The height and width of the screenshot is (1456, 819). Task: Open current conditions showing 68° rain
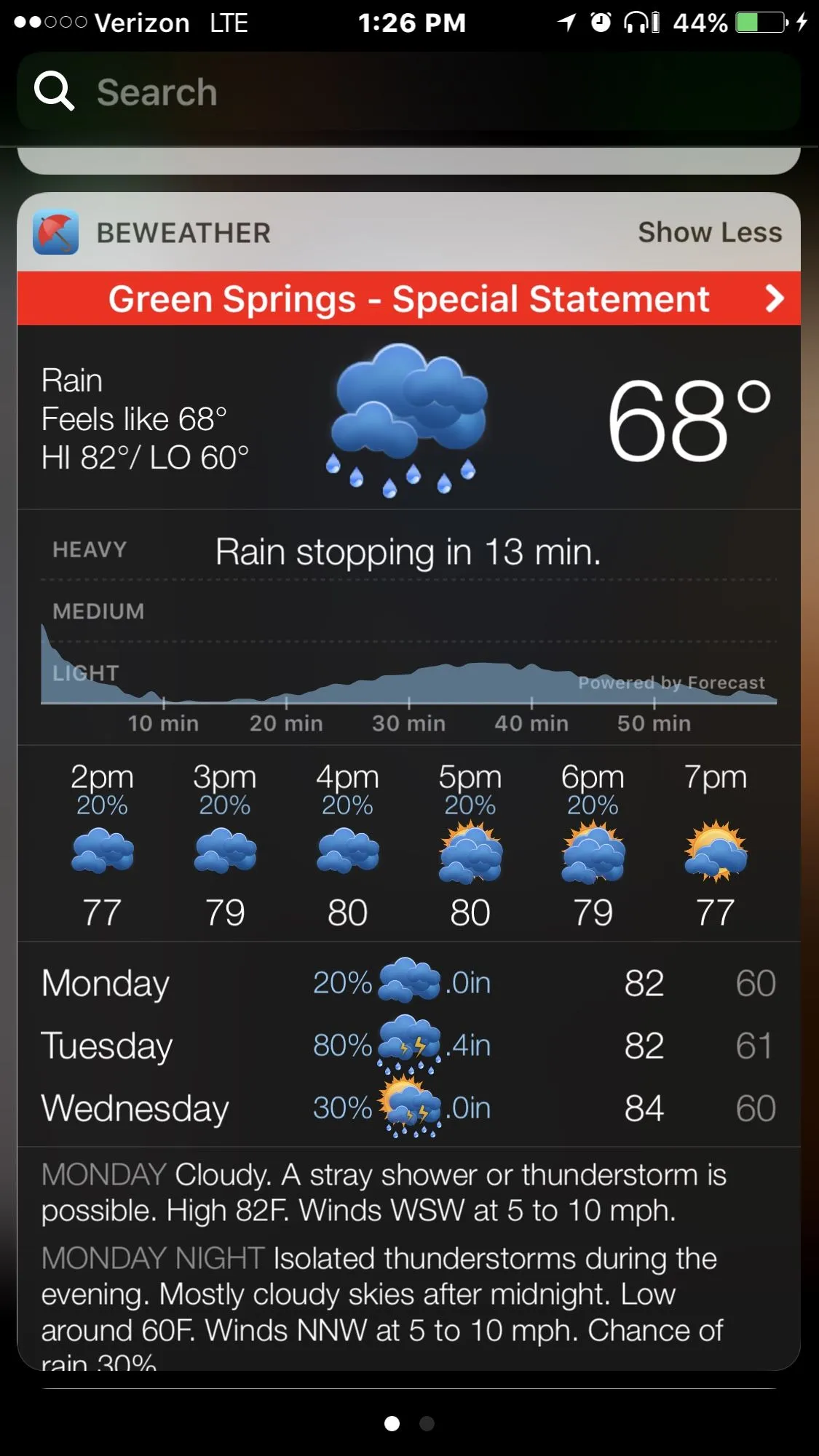pyautogui.click(x=408, y=418)
